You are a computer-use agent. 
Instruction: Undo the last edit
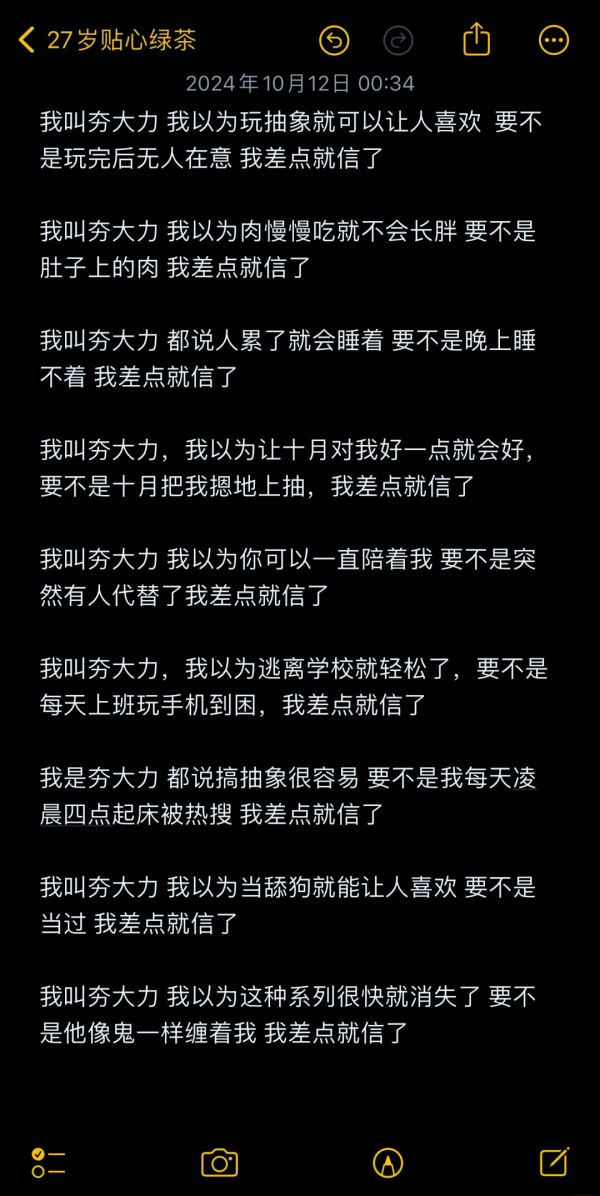[334, 40]
